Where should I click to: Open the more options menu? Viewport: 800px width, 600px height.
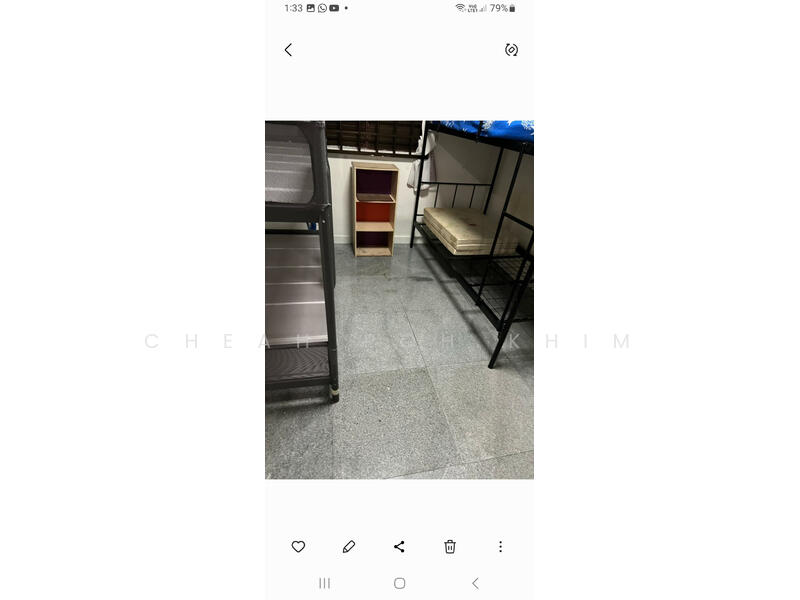(x=500, y=547)
